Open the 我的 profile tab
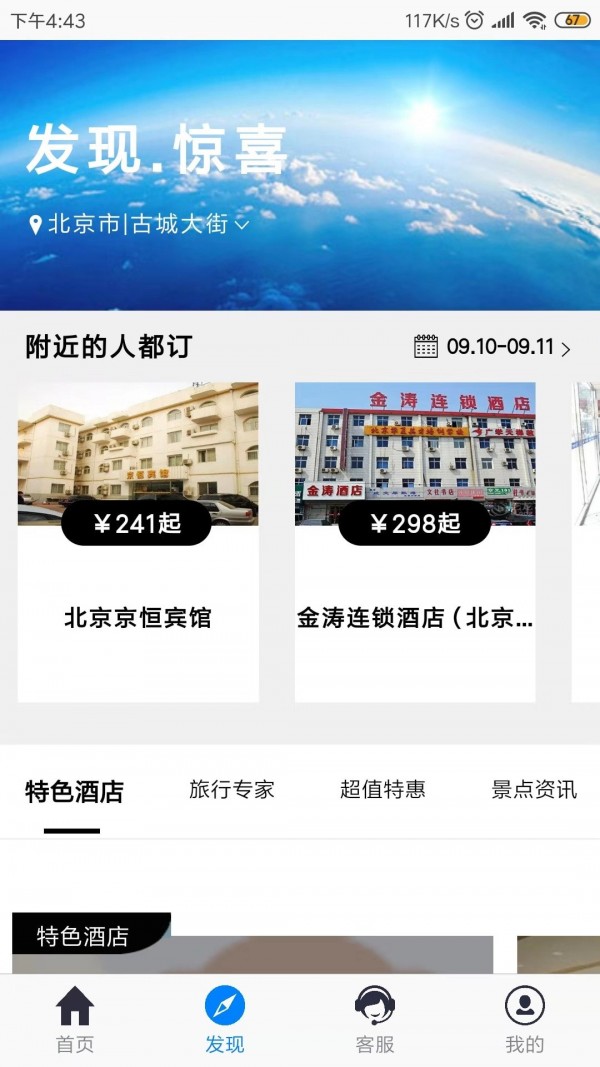 524,1020
